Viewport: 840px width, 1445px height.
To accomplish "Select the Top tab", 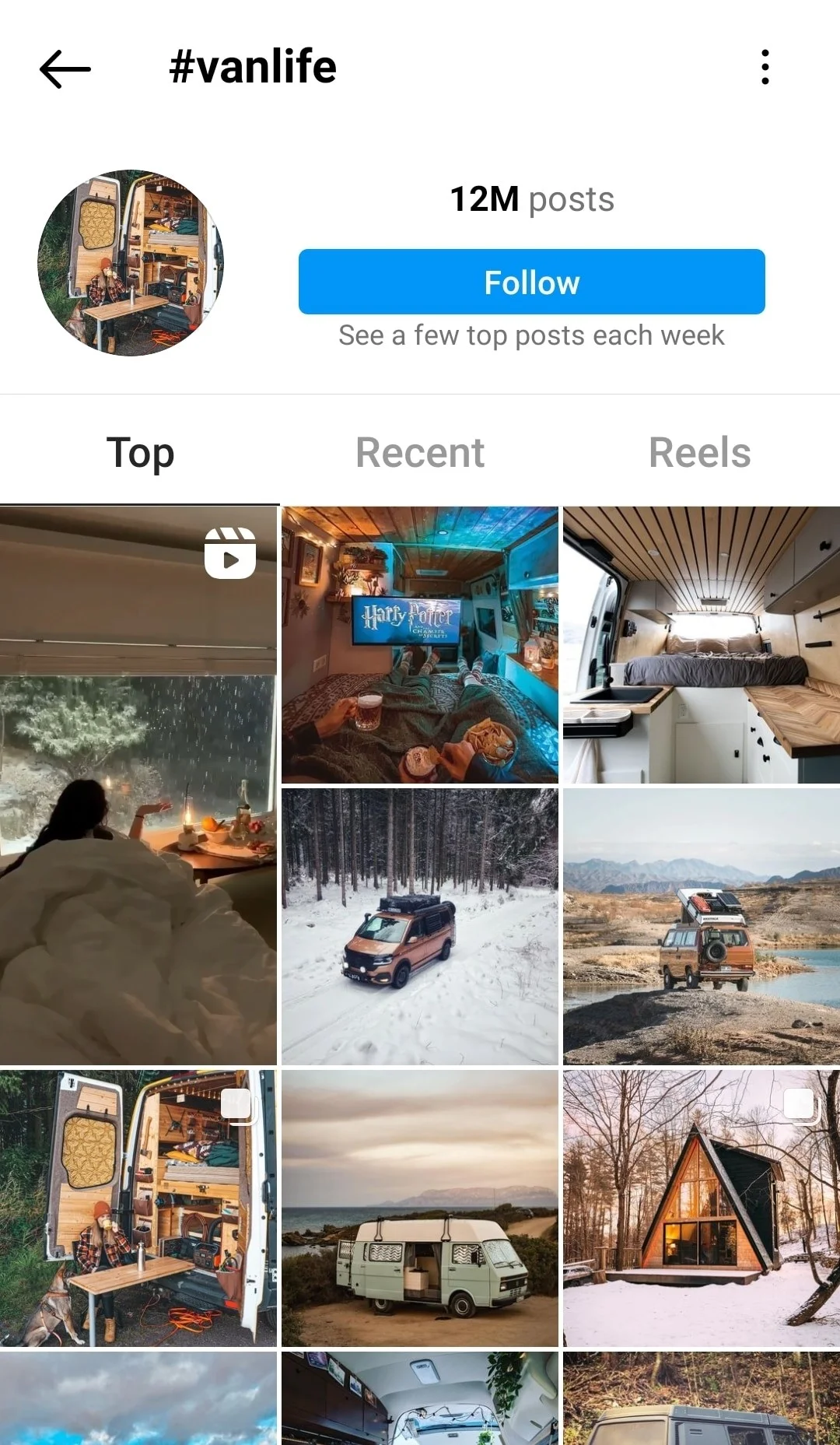I will point(140,453).
